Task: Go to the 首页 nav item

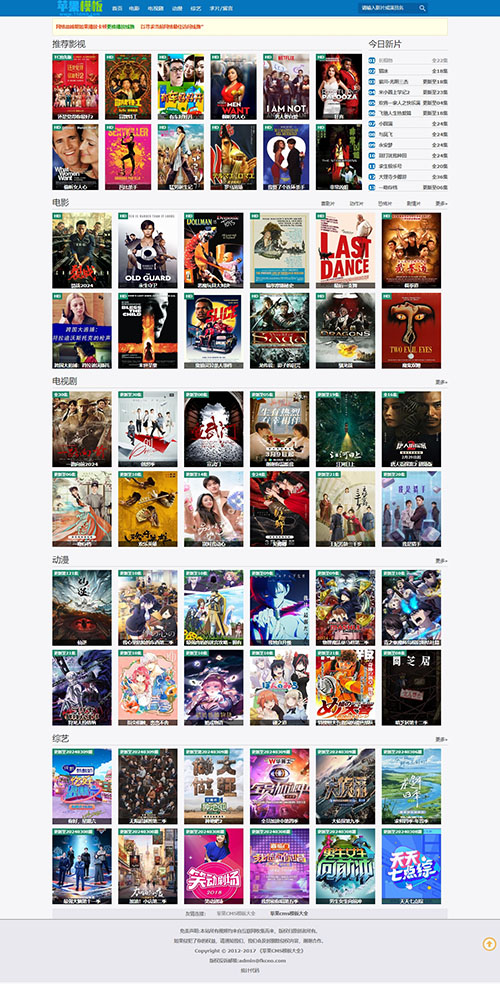Action: pyautogui.click(x=117, y=9)
